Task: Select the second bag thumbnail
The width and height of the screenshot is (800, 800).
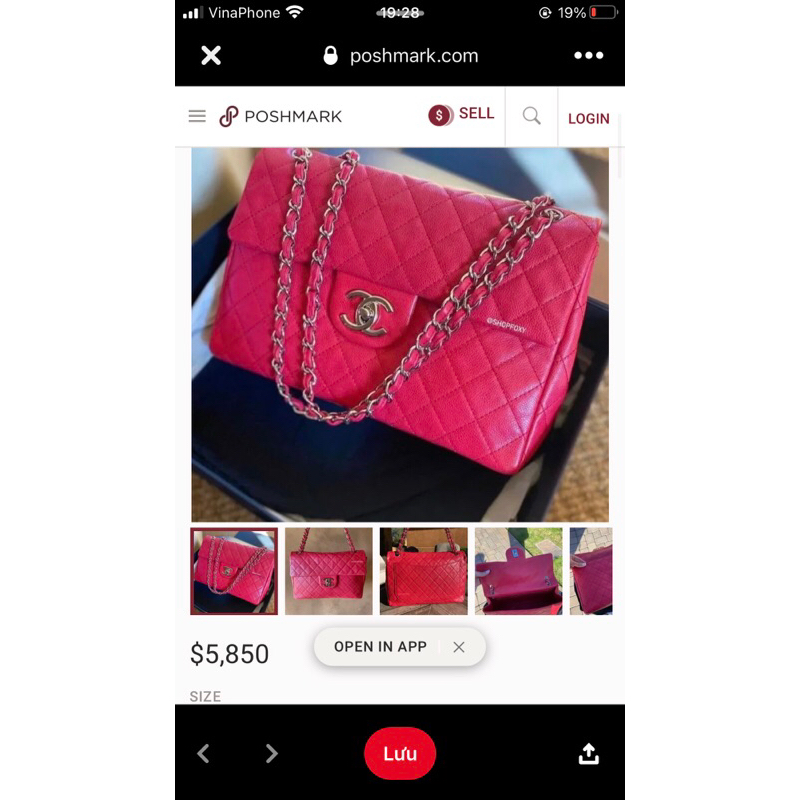Action: [328, 571]
